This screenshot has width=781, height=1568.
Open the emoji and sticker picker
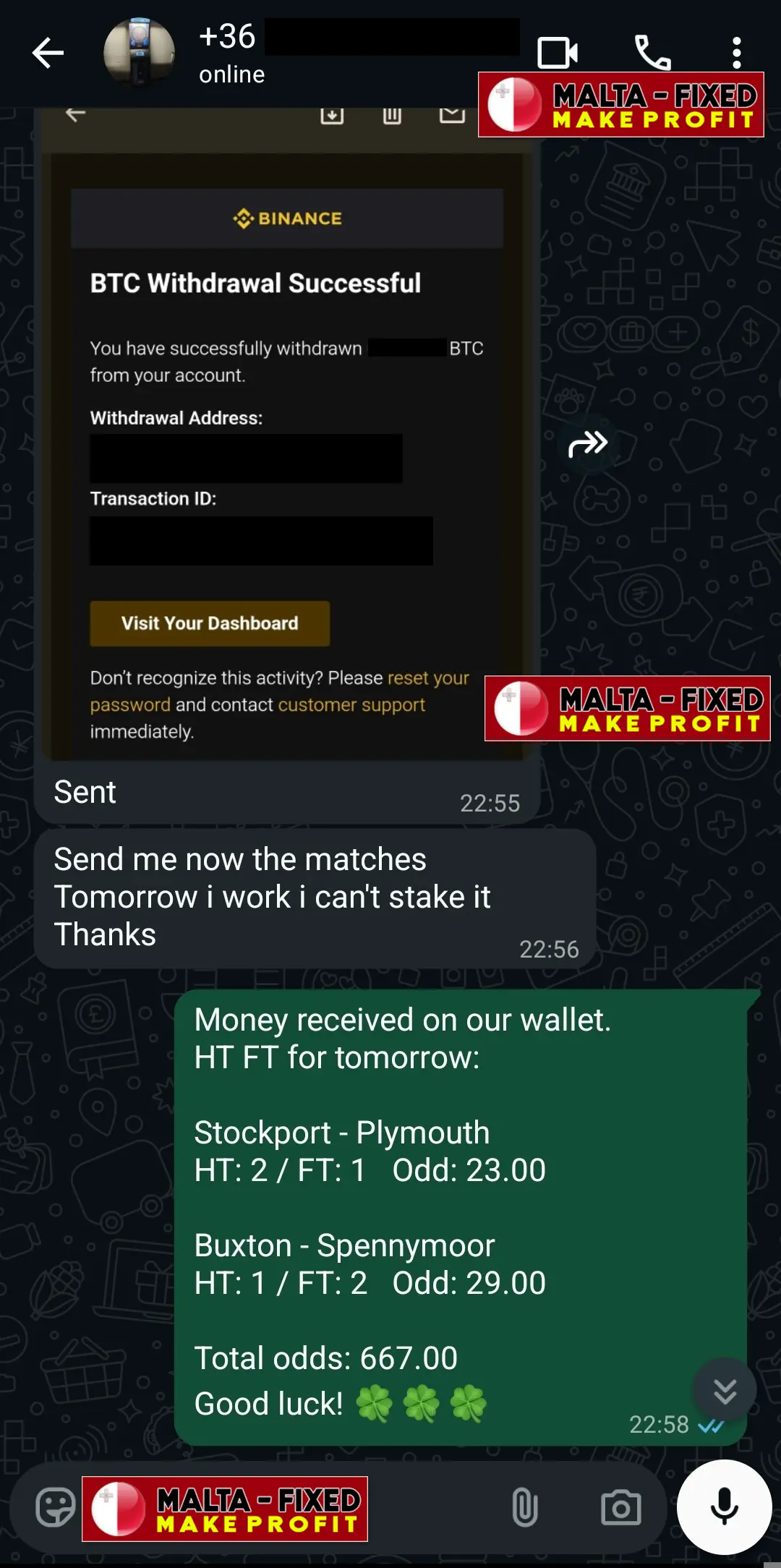pyautogui.click(x=55, y=1508)
